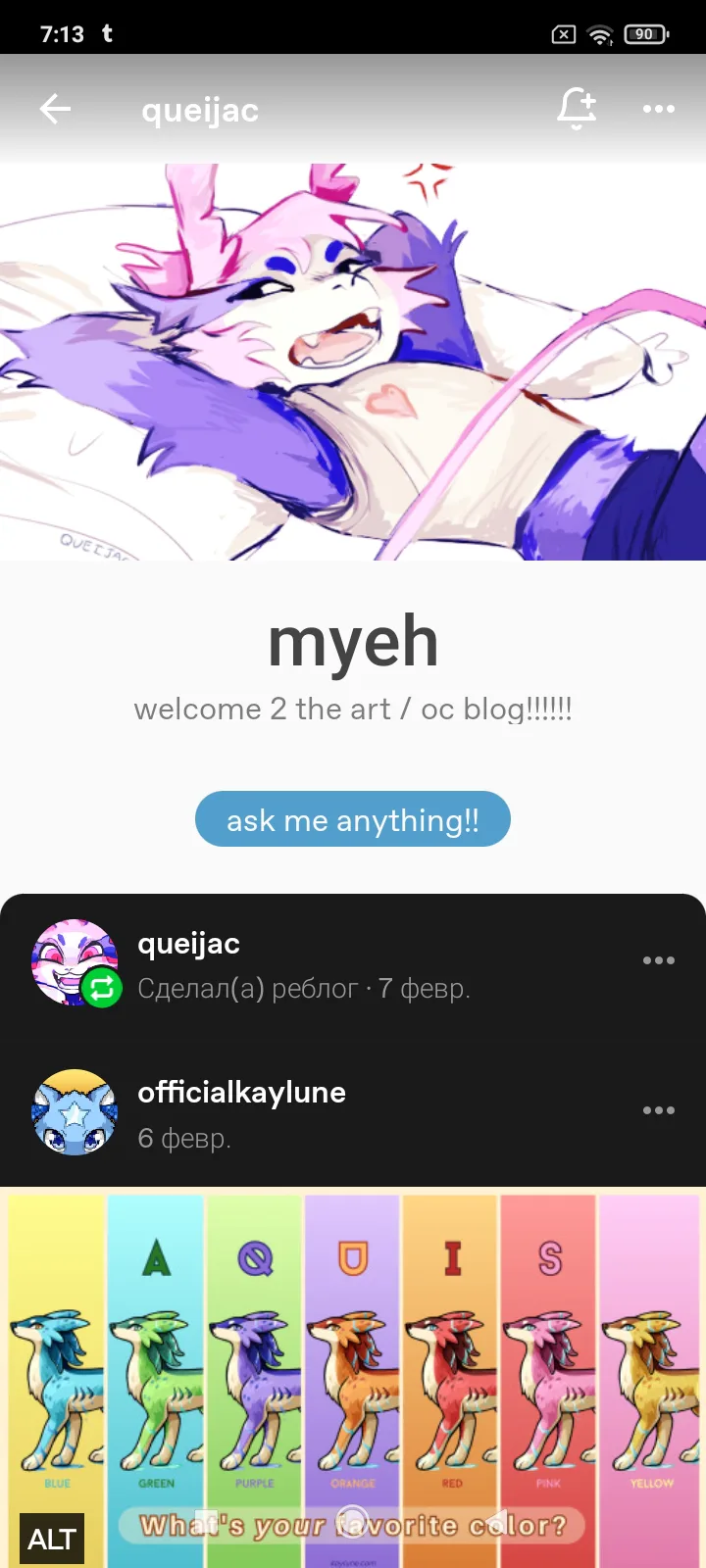
Task: Go back from queijac's blog
Action: coord(56,109)
